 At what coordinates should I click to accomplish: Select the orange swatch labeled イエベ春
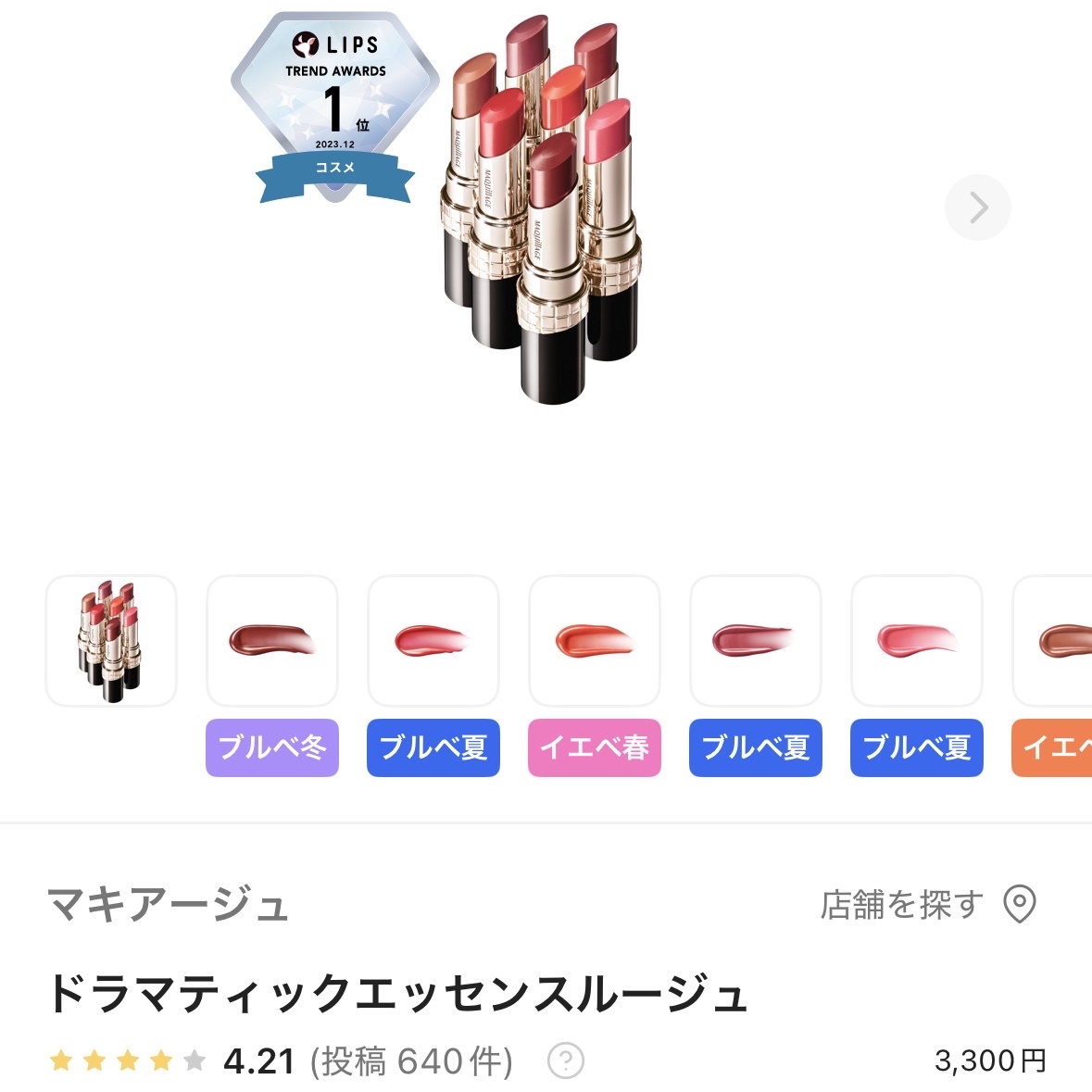[x=595, y=641]
